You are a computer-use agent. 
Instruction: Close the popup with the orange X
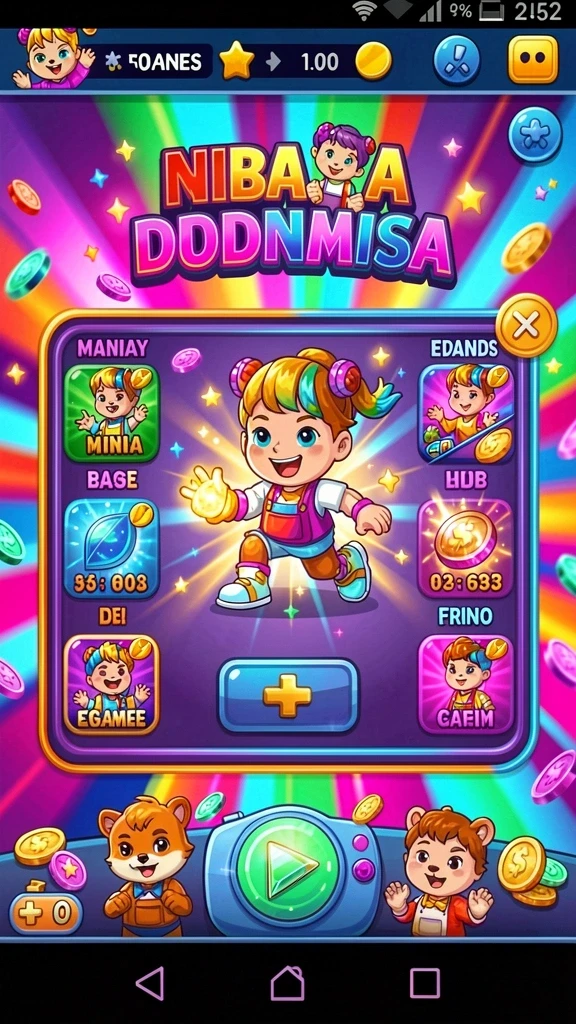click(x=526, y=325)
